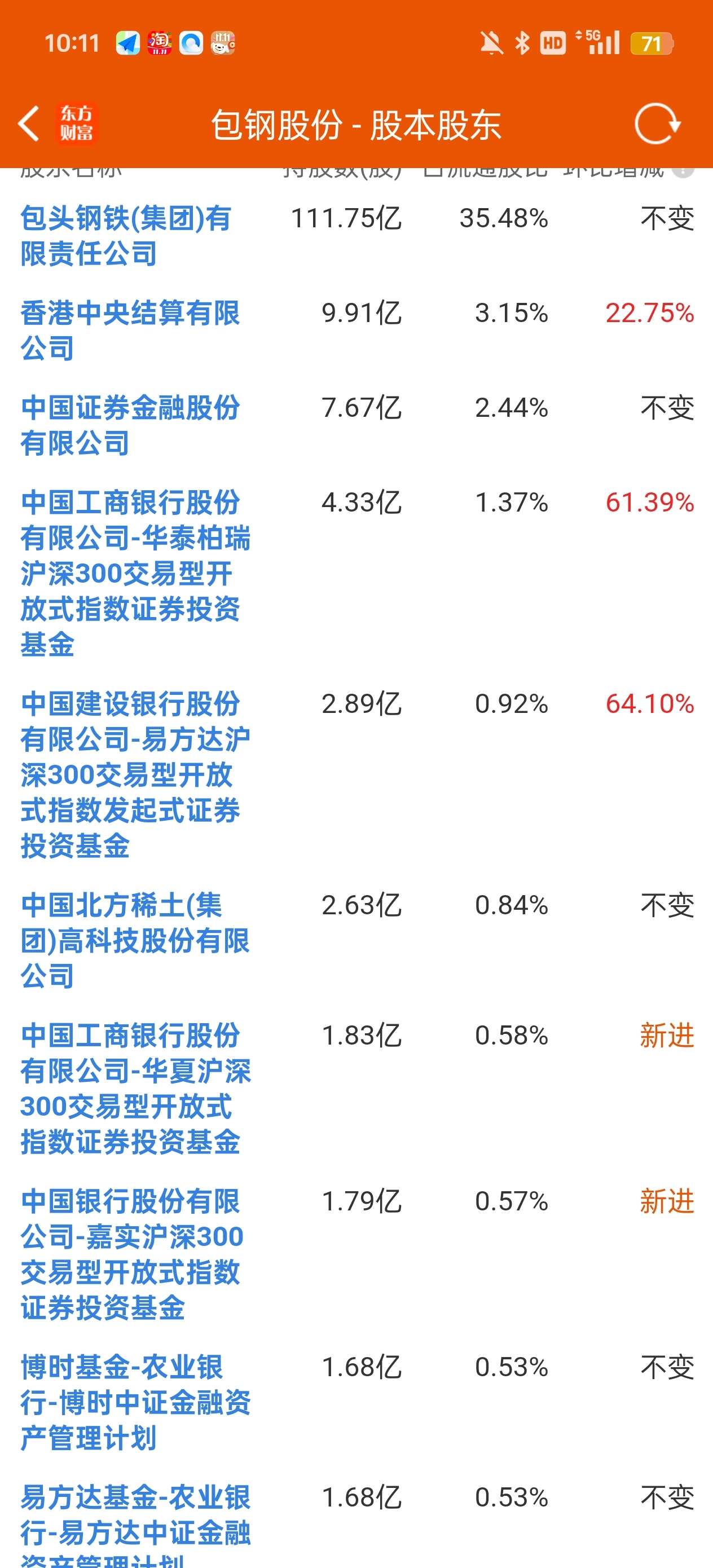Open 华夏沪深300 fund shareholder link
This screenshot has height=1568, width=713.
pyautogui.click(x=135, y=1088)
